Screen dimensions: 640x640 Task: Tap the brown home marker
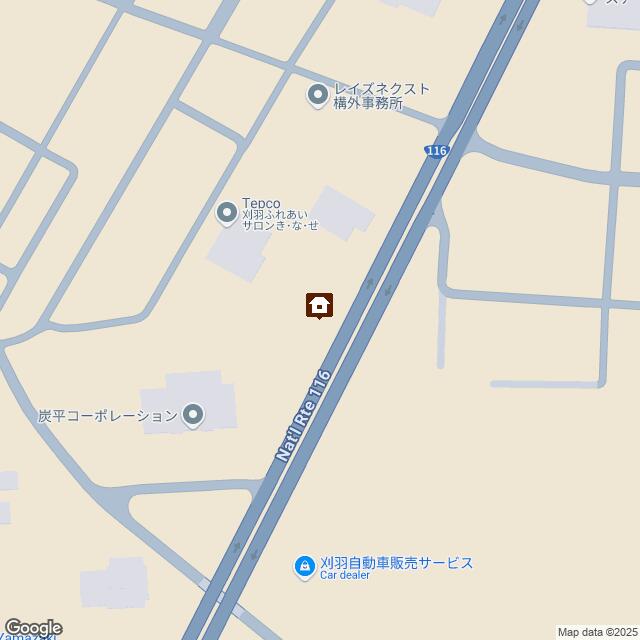319,304
